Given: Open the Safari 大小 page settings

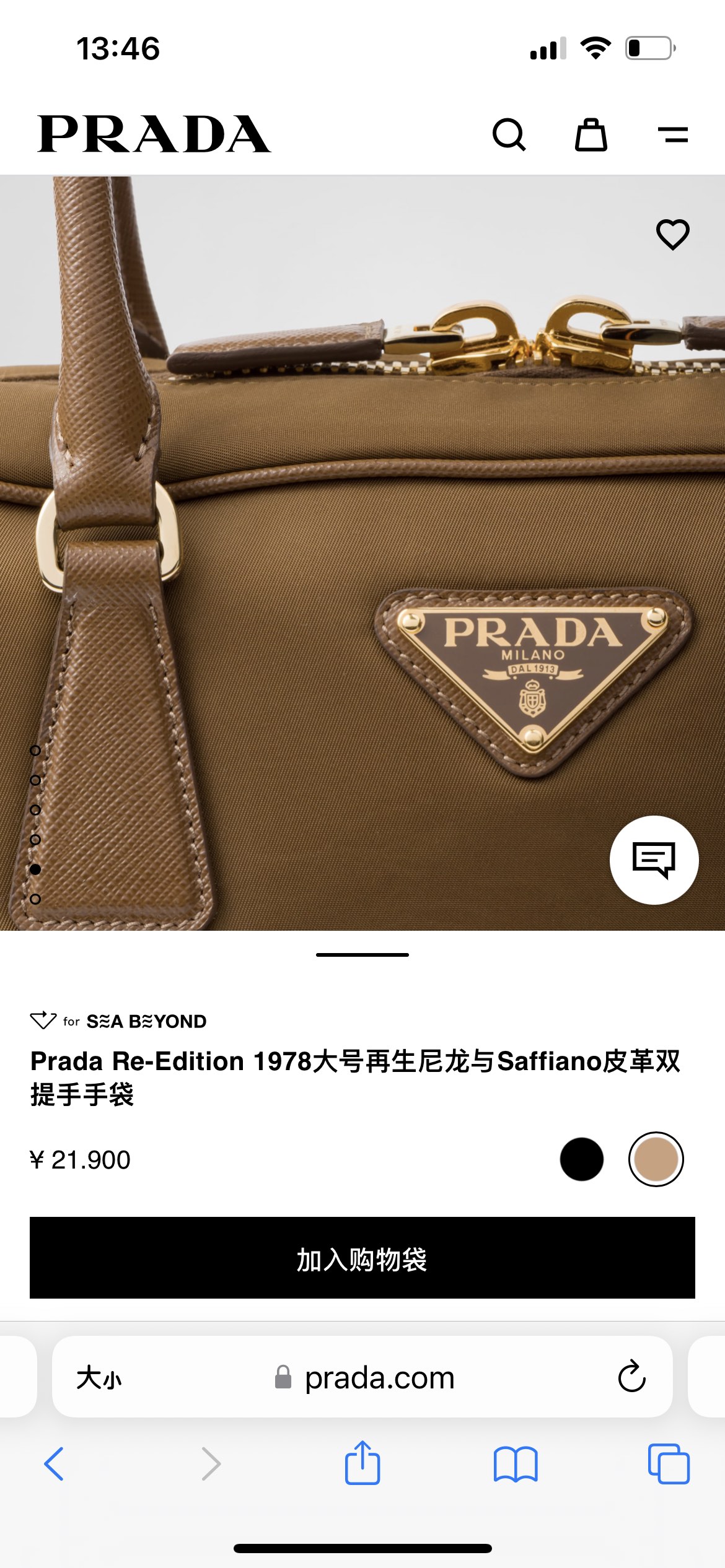Looking at the screenshot, I should pos(99,1378).
